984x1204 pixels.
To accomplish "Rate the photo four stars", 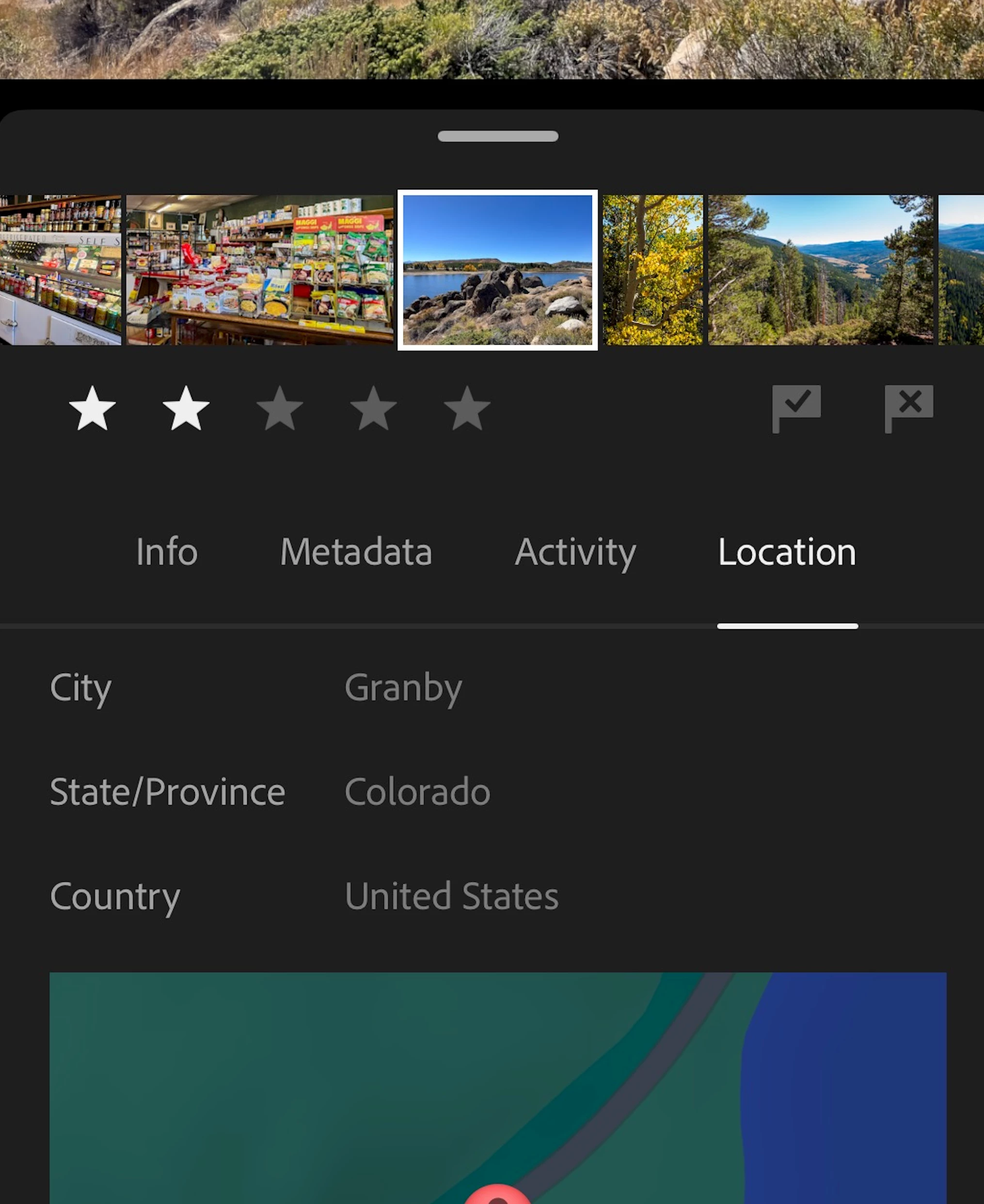I will [x=374, y=409].
